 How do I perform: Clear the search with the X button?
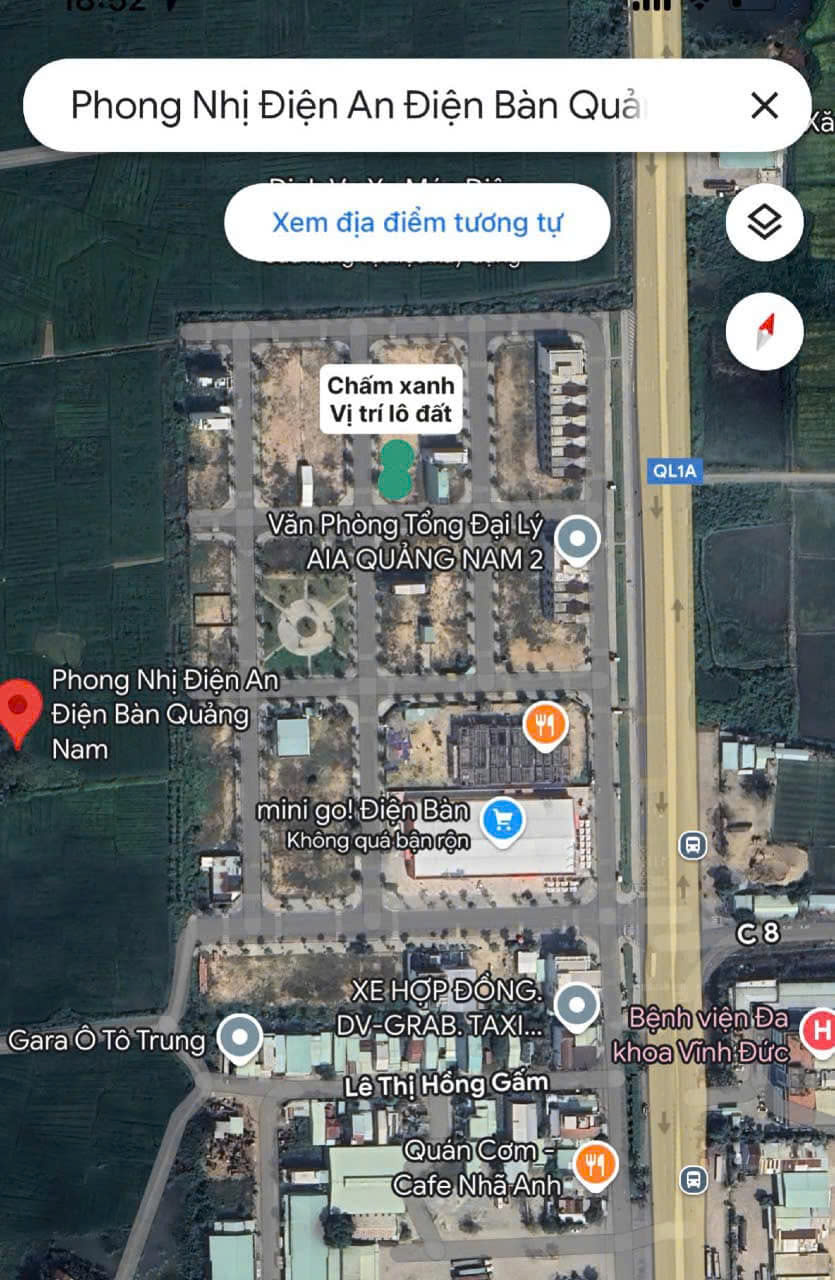coord(764,105)
